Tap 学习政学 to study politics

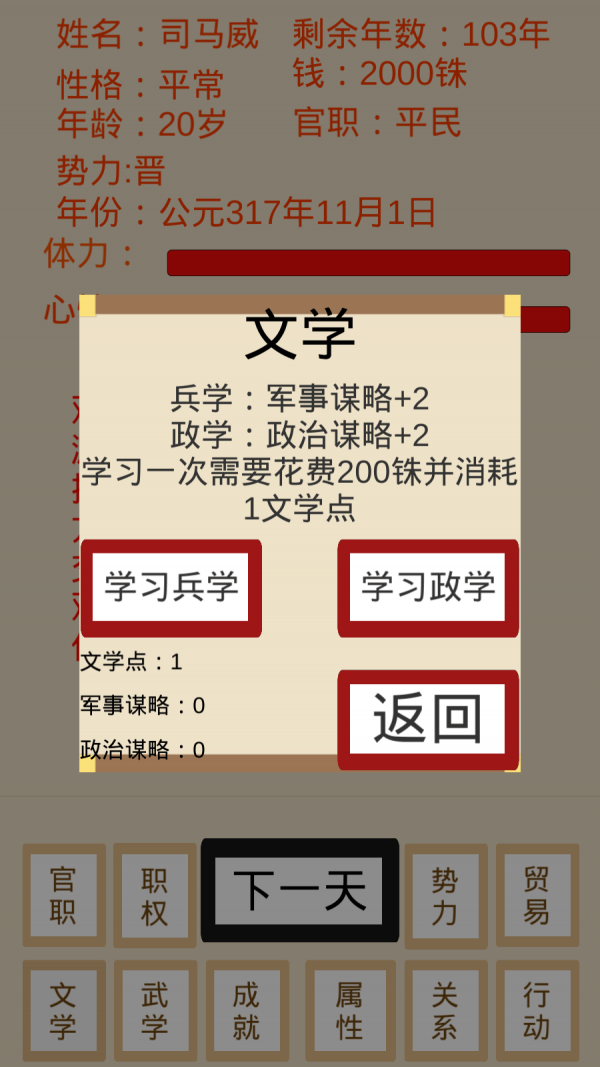(428, 588)
